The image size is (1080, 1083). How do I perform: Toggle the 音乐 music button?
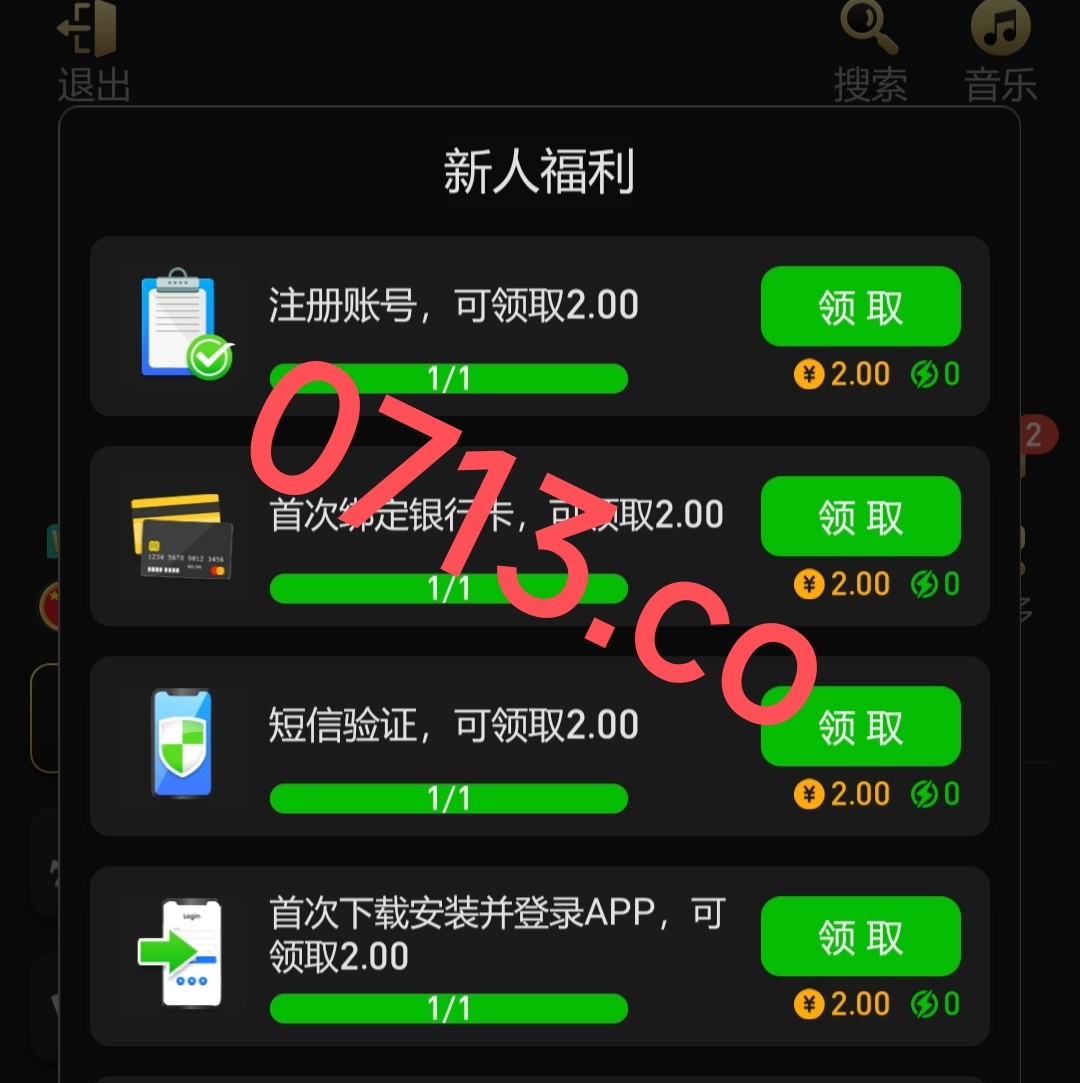(x=1000, y=50)
